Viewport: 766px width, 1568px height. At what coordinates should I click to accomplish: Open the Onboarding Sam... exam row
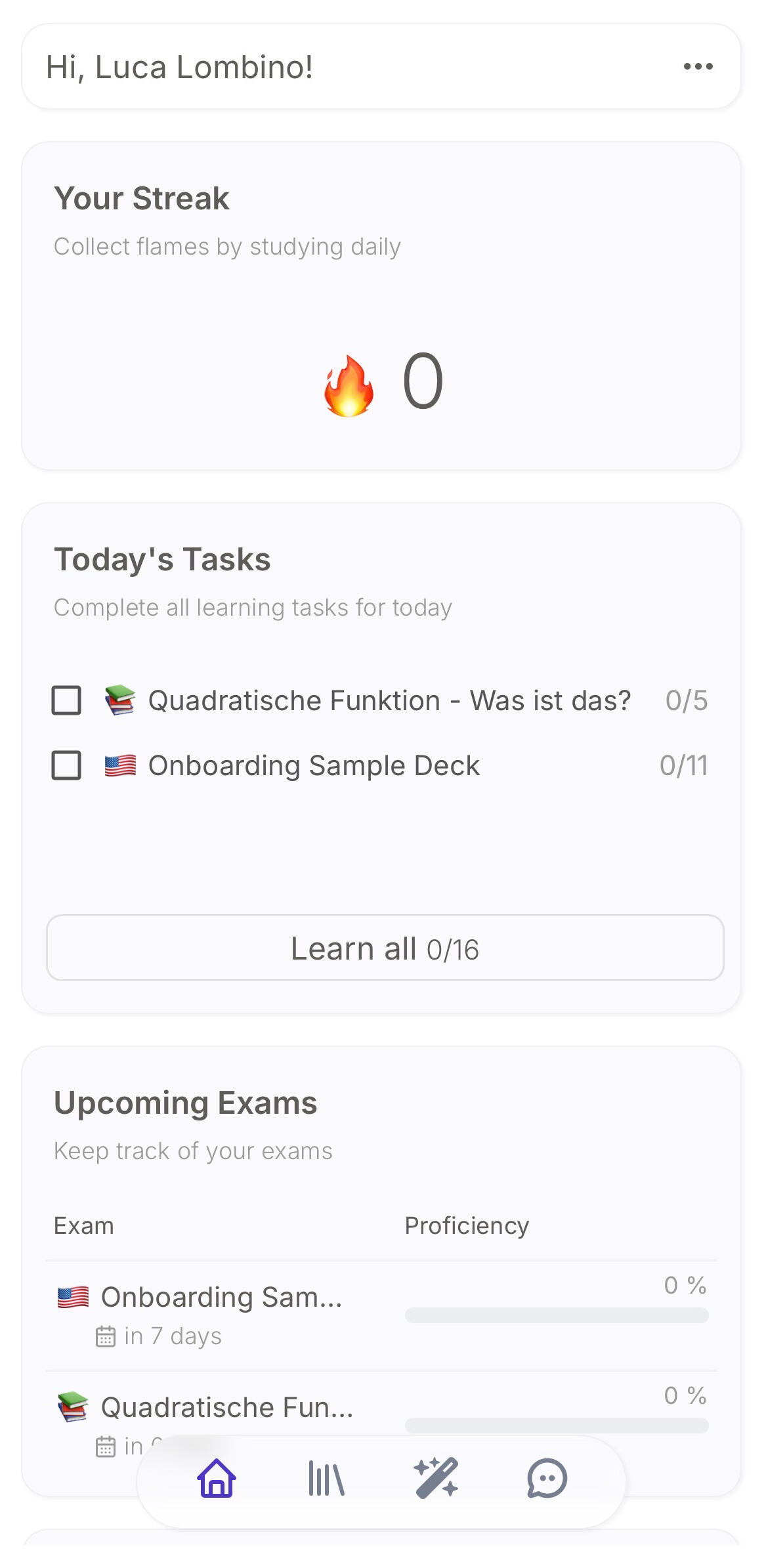coord(221,1298)
